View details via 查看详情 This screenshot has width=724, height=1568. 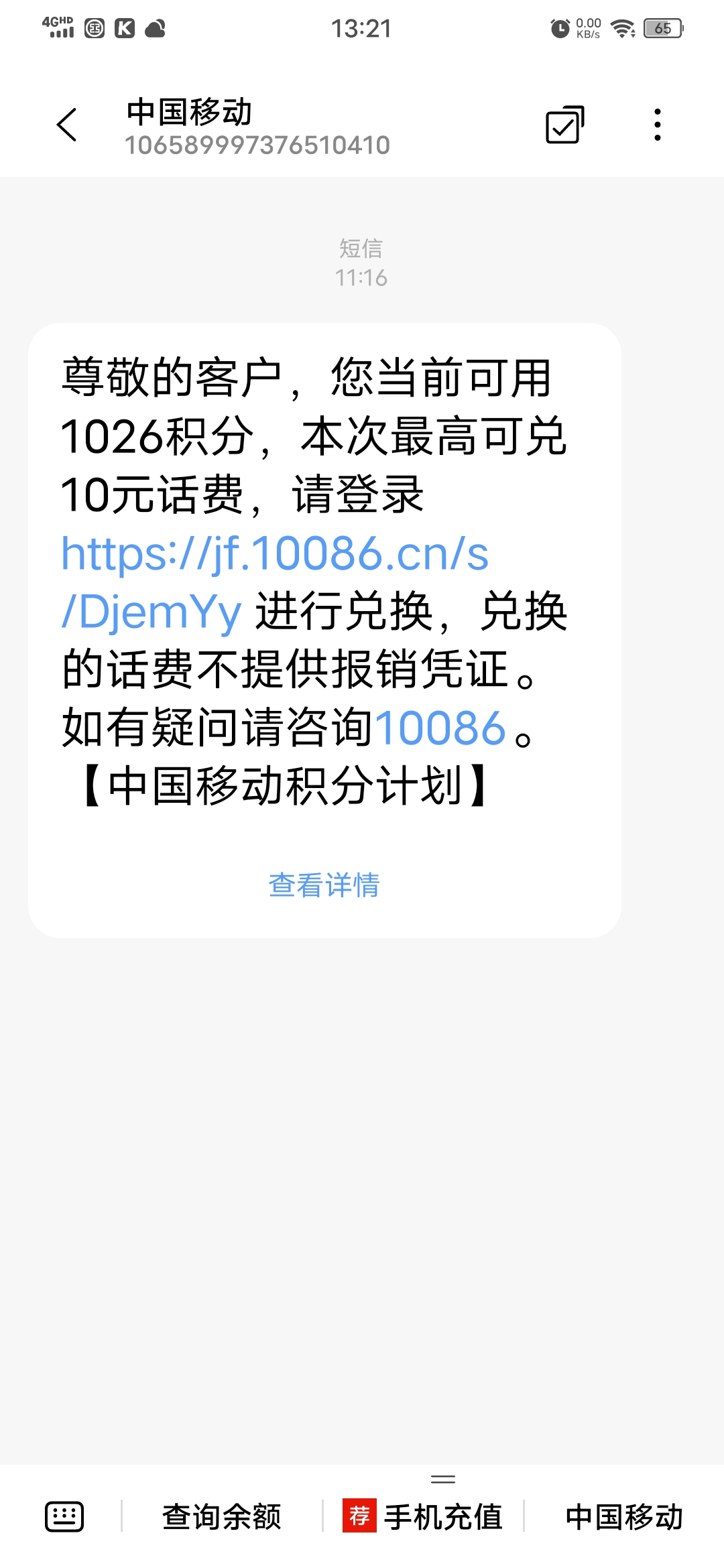[324, 885]
